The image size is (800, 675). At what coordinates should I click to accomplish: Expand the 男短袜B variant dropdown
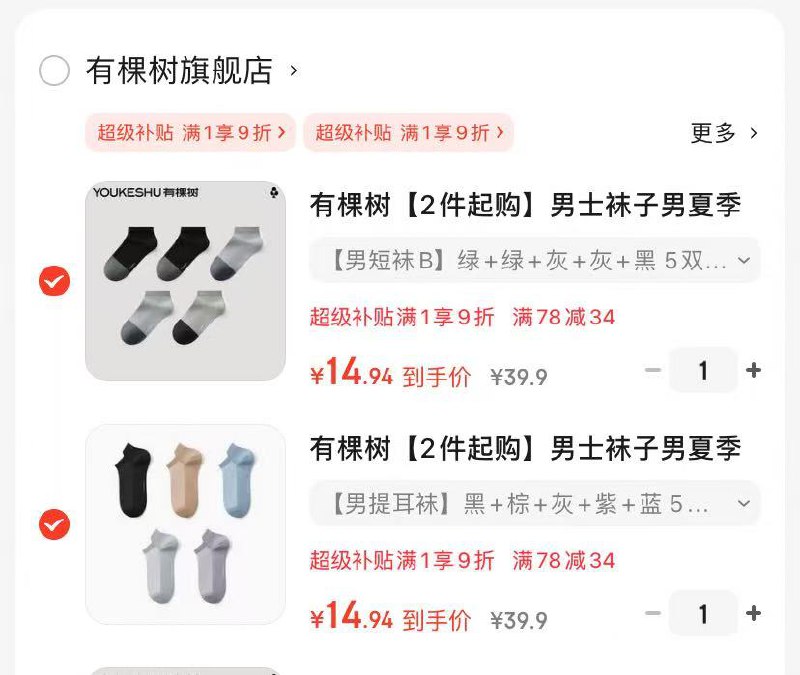click(534, 261)
